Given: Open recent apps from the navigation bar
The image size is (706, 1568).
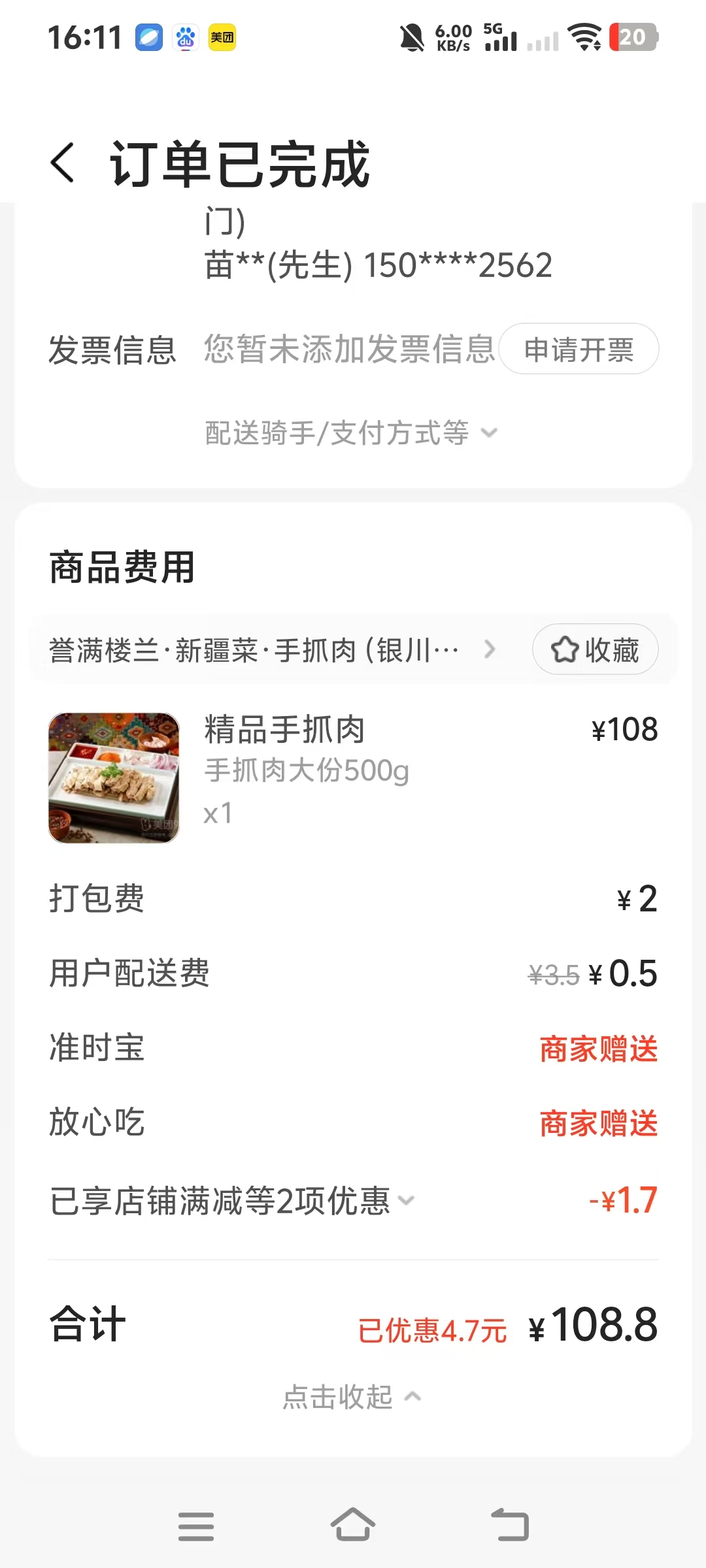Looking at the screenshot, I should (196, 1526).
